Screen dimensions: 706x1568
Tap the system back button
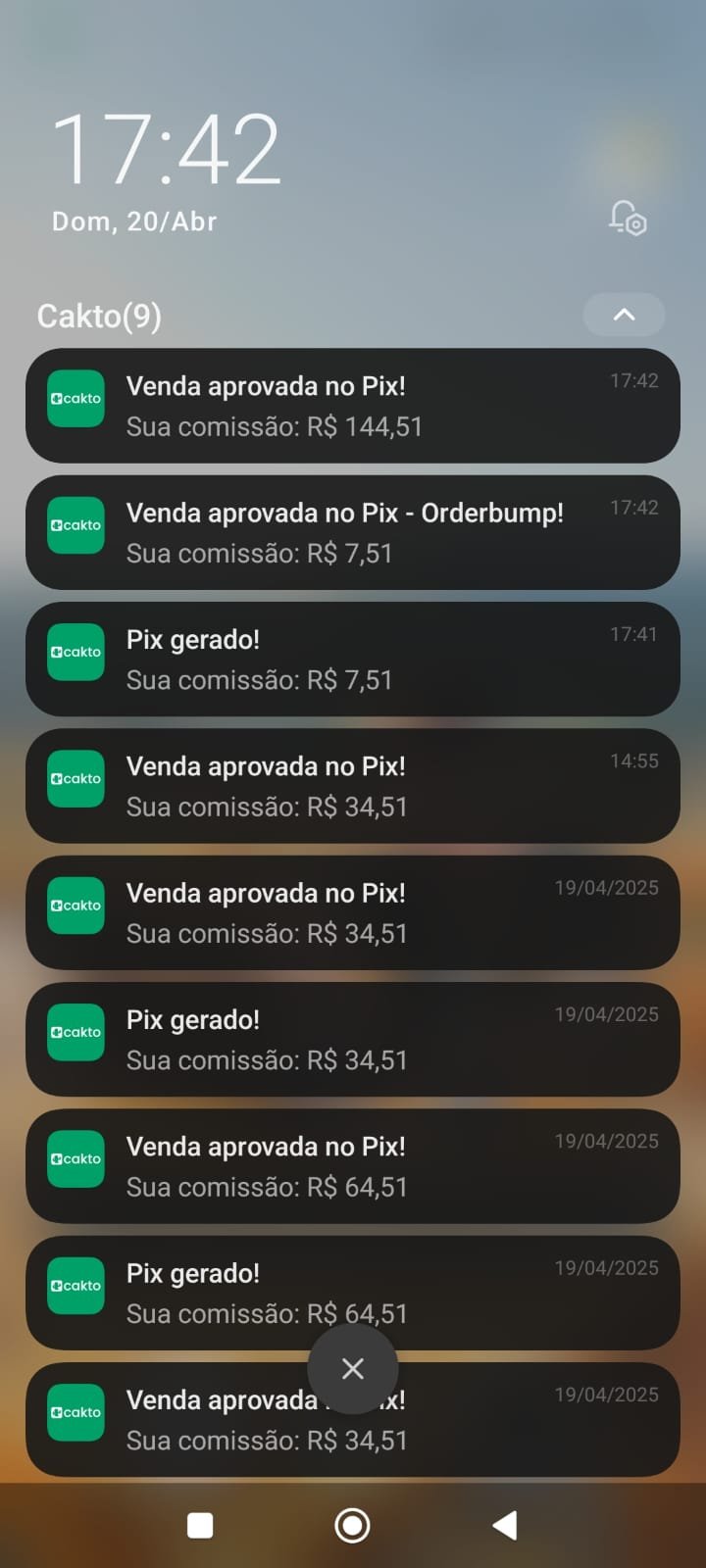click(x=504, y=1525)
